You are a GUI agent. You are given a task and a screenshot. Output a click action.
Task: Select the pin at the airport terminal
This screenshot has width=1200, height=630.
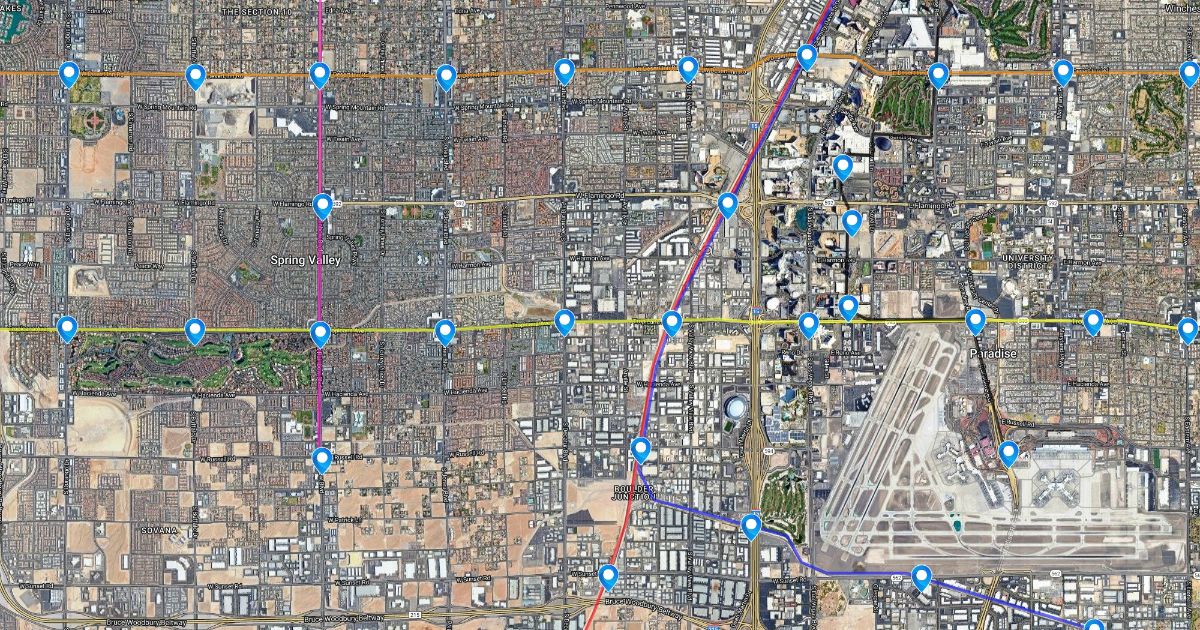[x=1009, y=454]
